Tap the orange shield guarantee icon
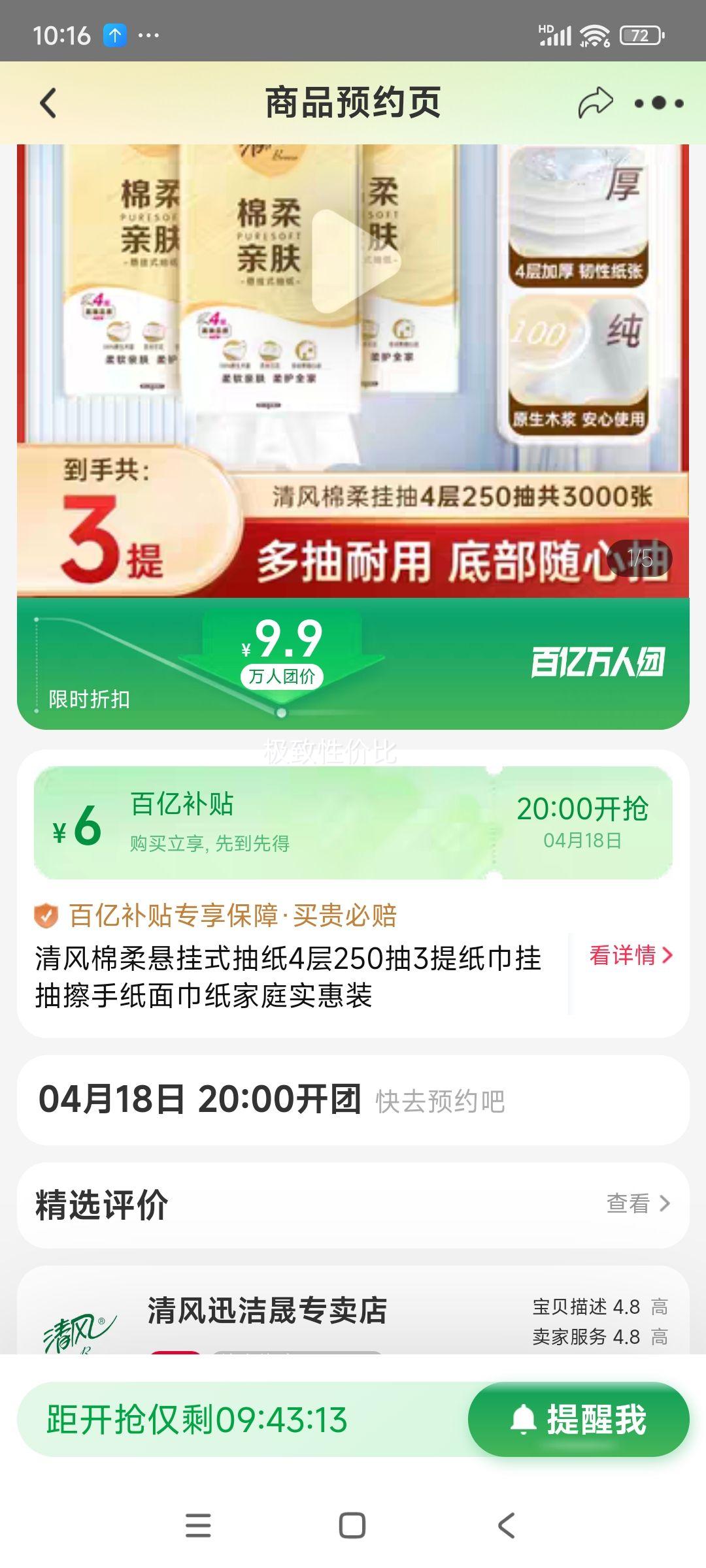Image resolution: width=706 pixels, height=1568 pixels. click(x=44, y=914)
